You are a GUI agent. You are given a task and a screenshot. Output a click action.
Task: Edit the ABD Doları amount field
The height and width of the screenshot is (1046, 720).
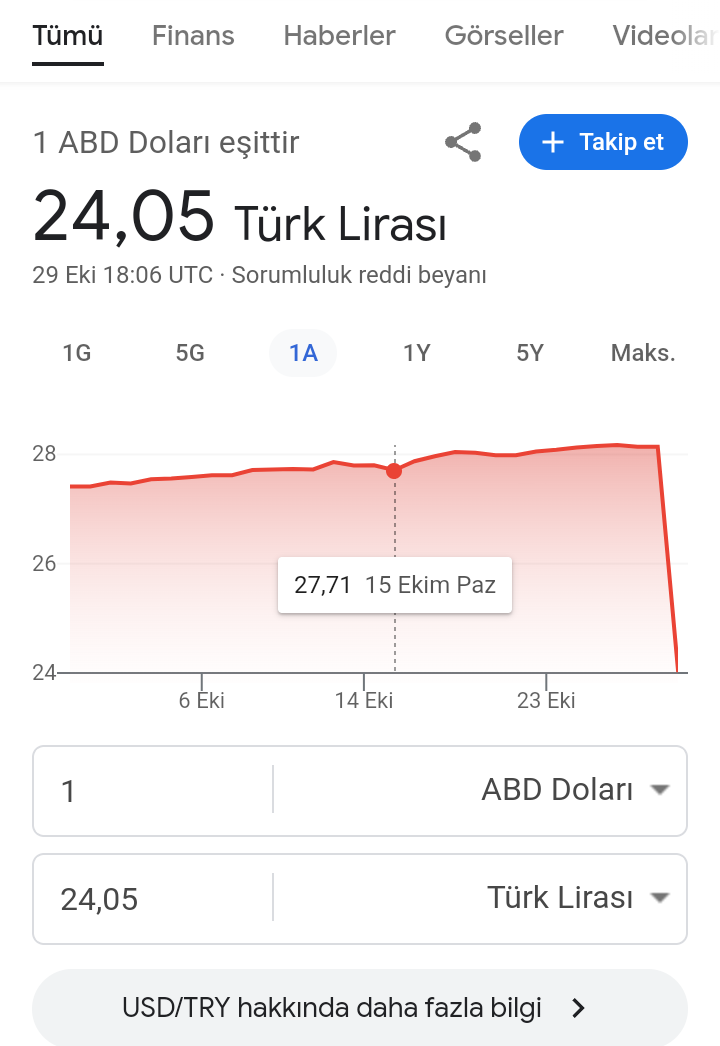pos(150,791)
